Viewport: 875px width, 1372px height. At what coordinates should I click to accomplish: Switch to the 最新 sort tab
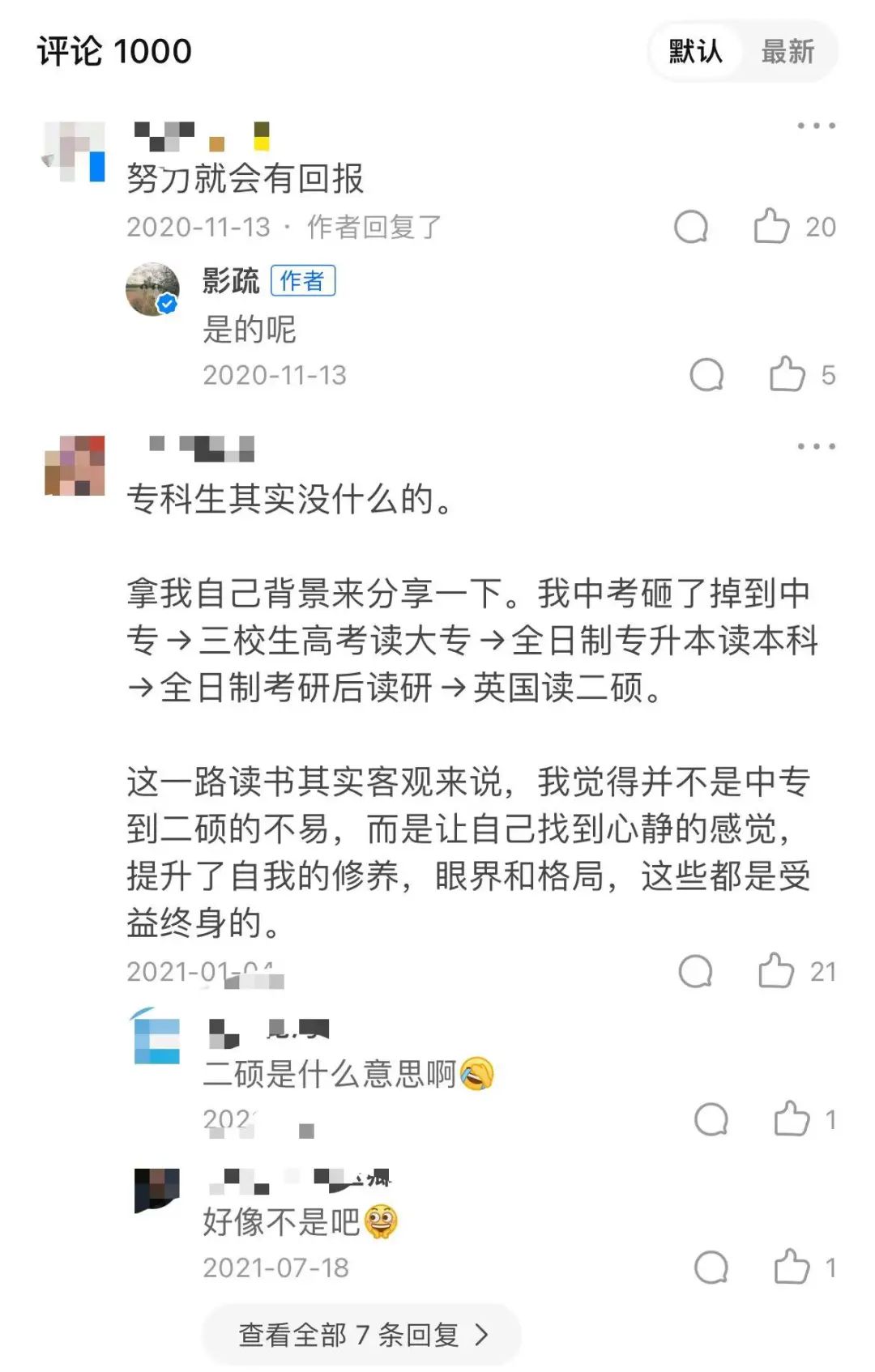787,52
